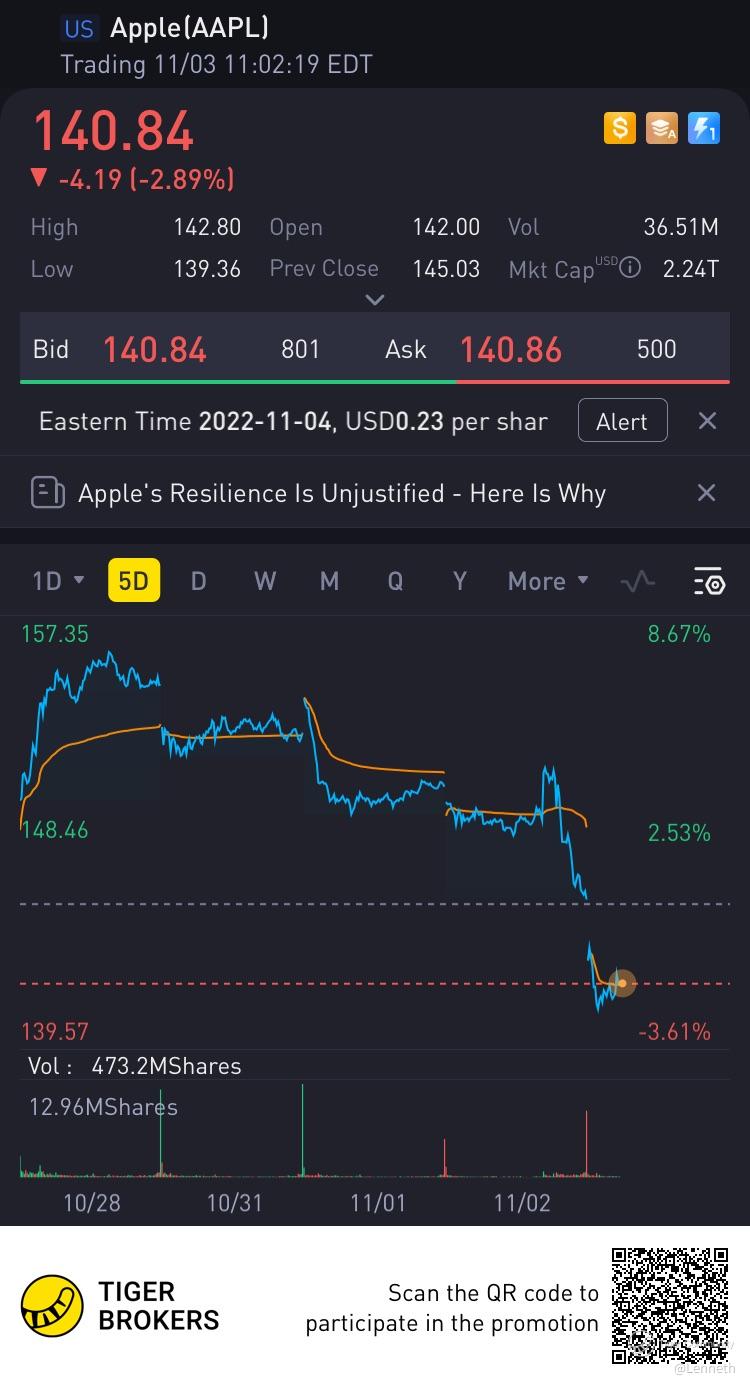Screen dimensions: 750x1386
Task: Expand the quote details chevron
Action: click(375, 299)
